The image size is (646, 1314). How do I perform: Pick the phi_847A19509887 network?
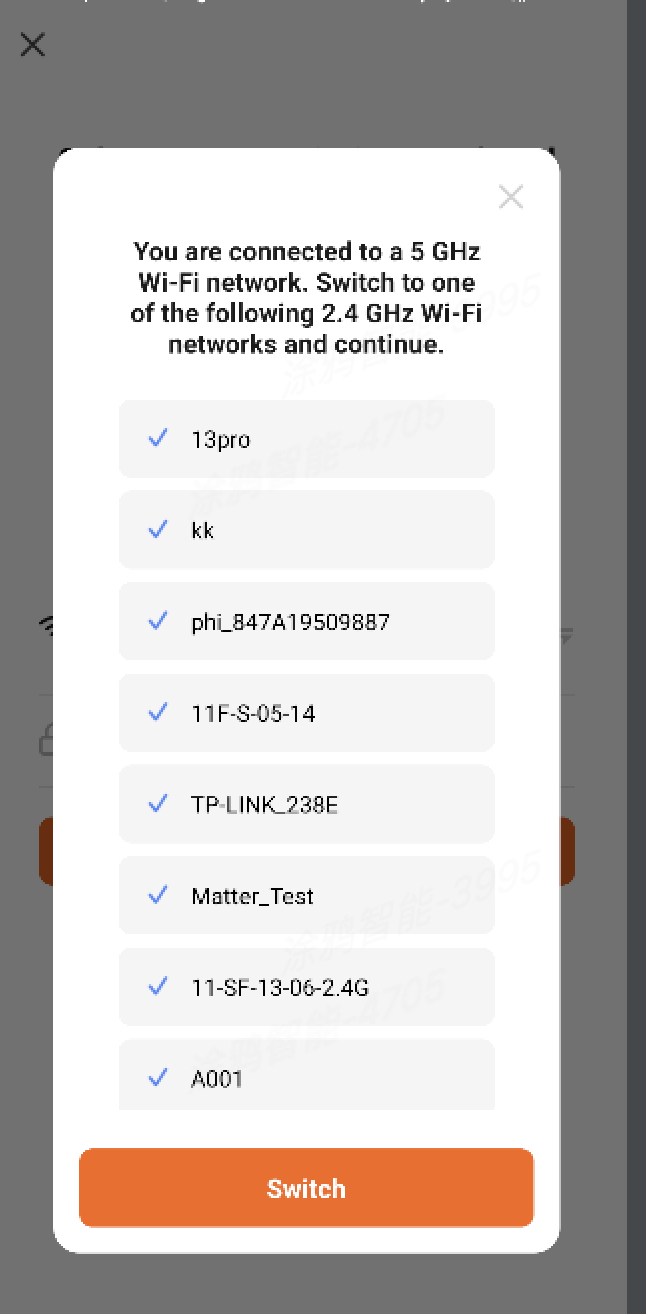tap(306, 622)
